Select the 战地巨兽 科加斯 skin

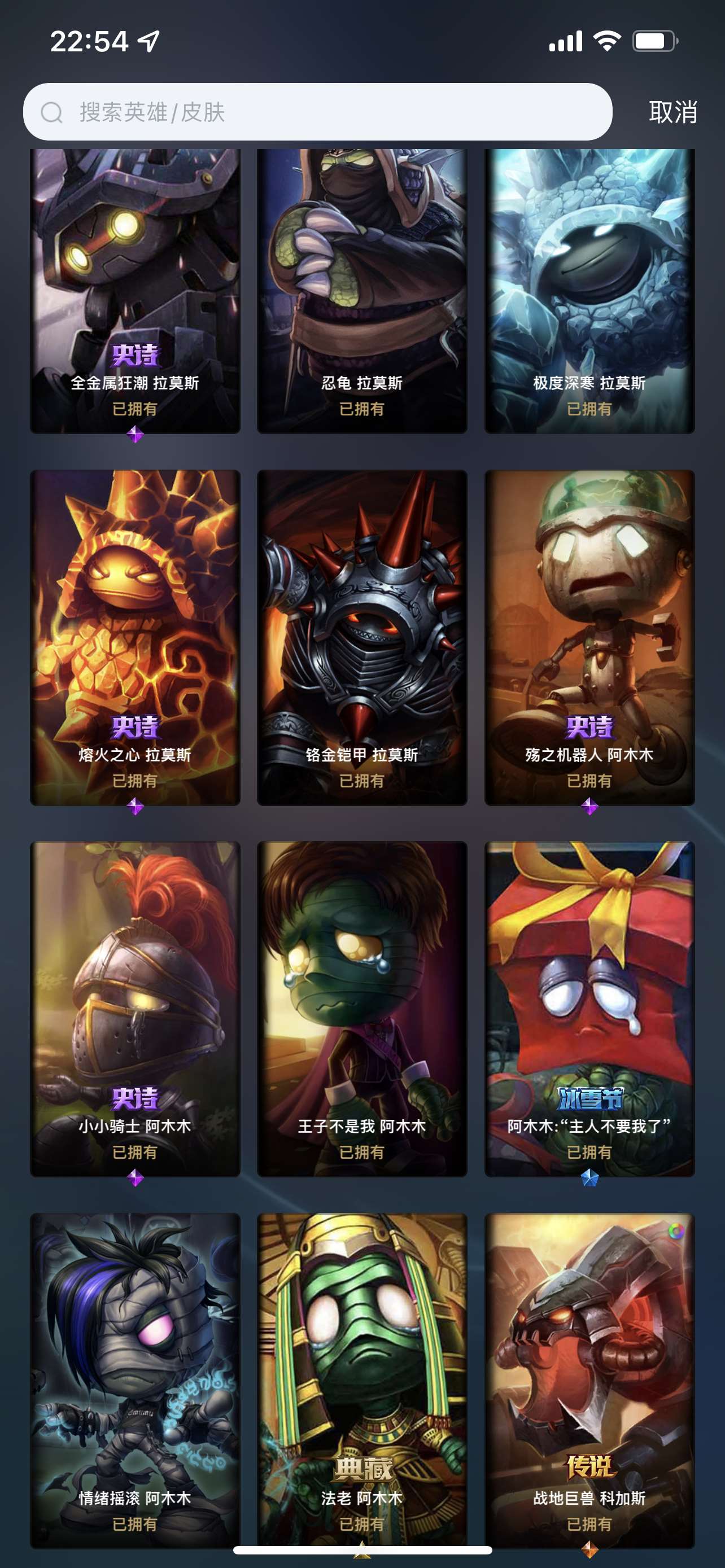589,1380
